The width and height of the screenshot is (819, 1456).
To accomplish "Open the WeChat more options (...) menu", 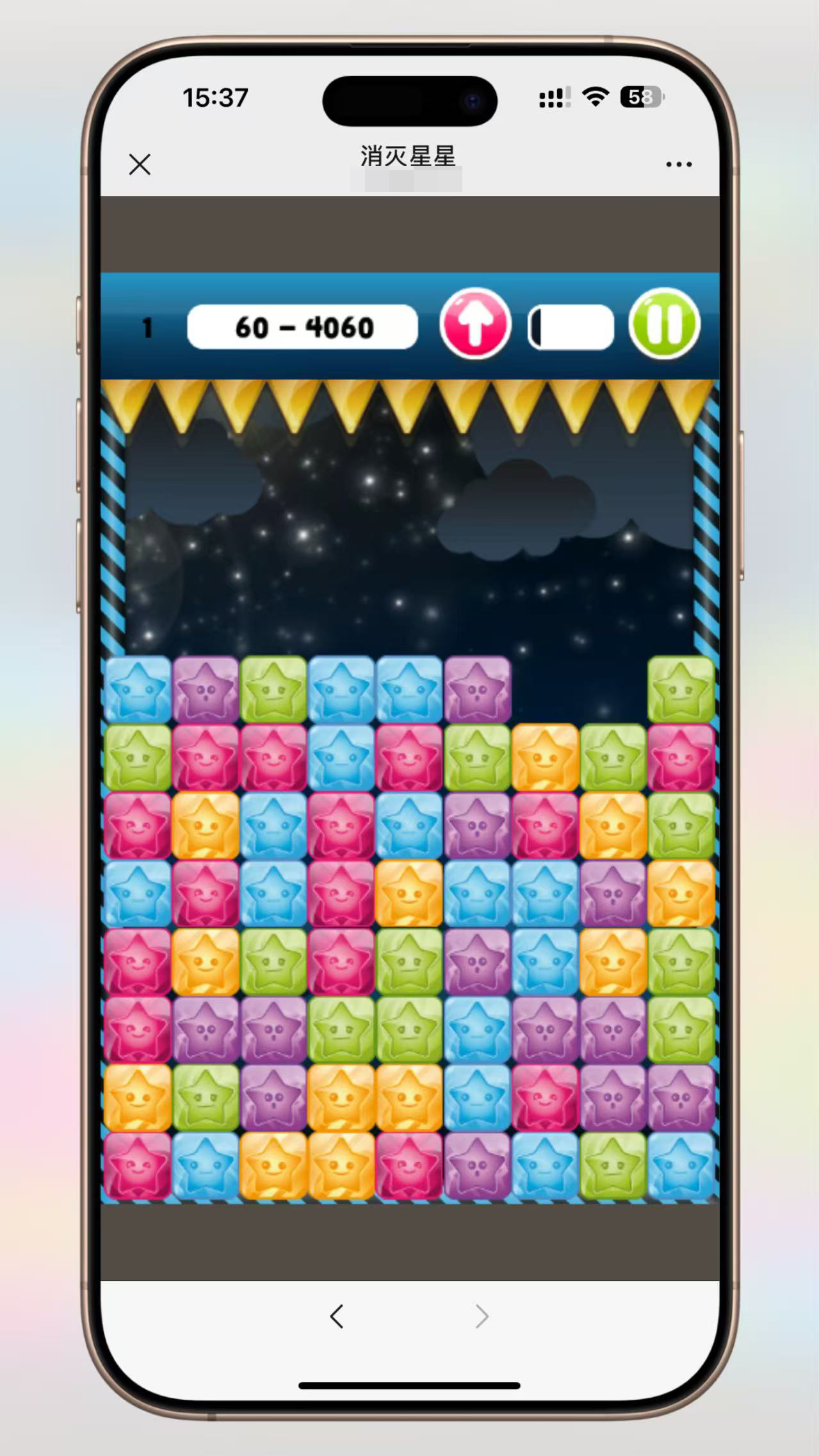I will coord(679,164).
